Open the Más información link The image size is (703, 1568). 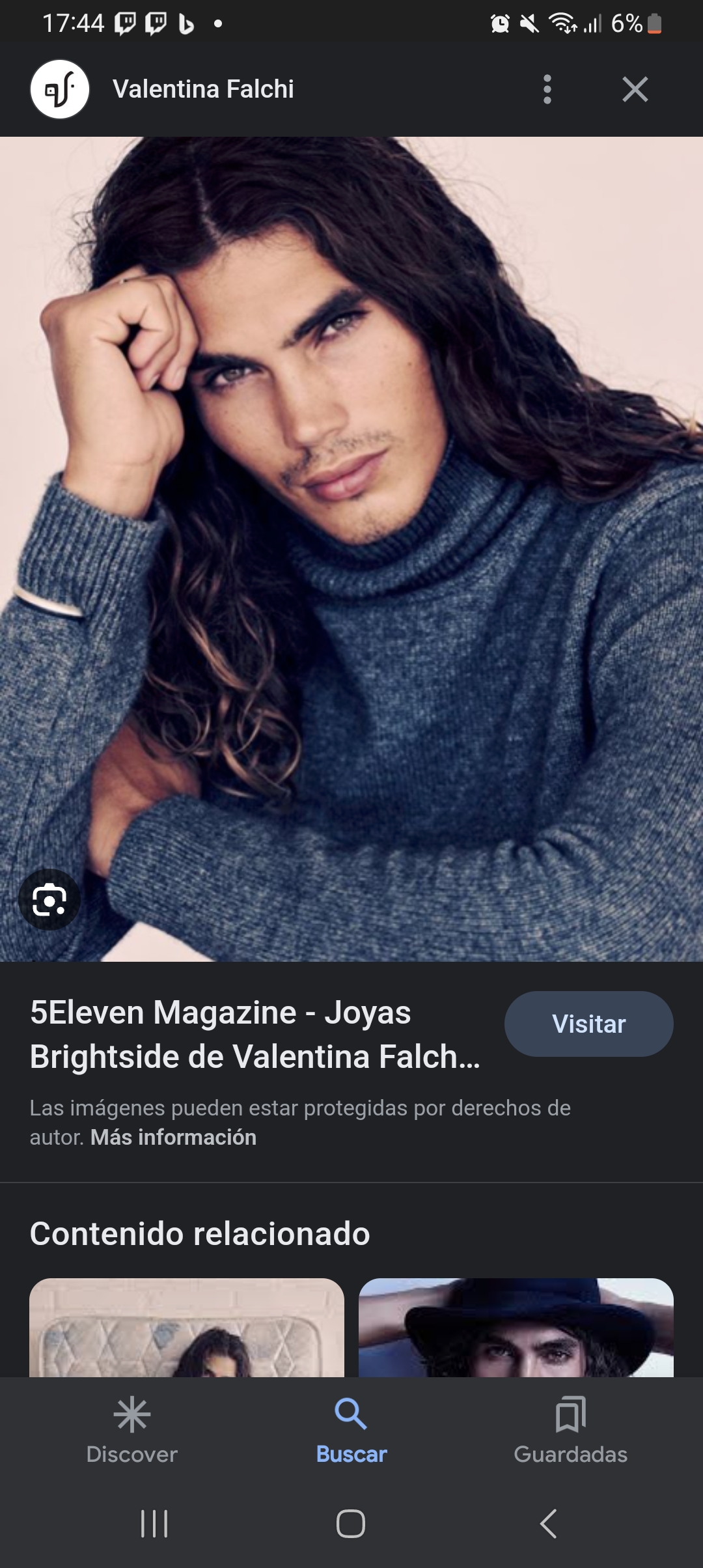[173, 1137]
